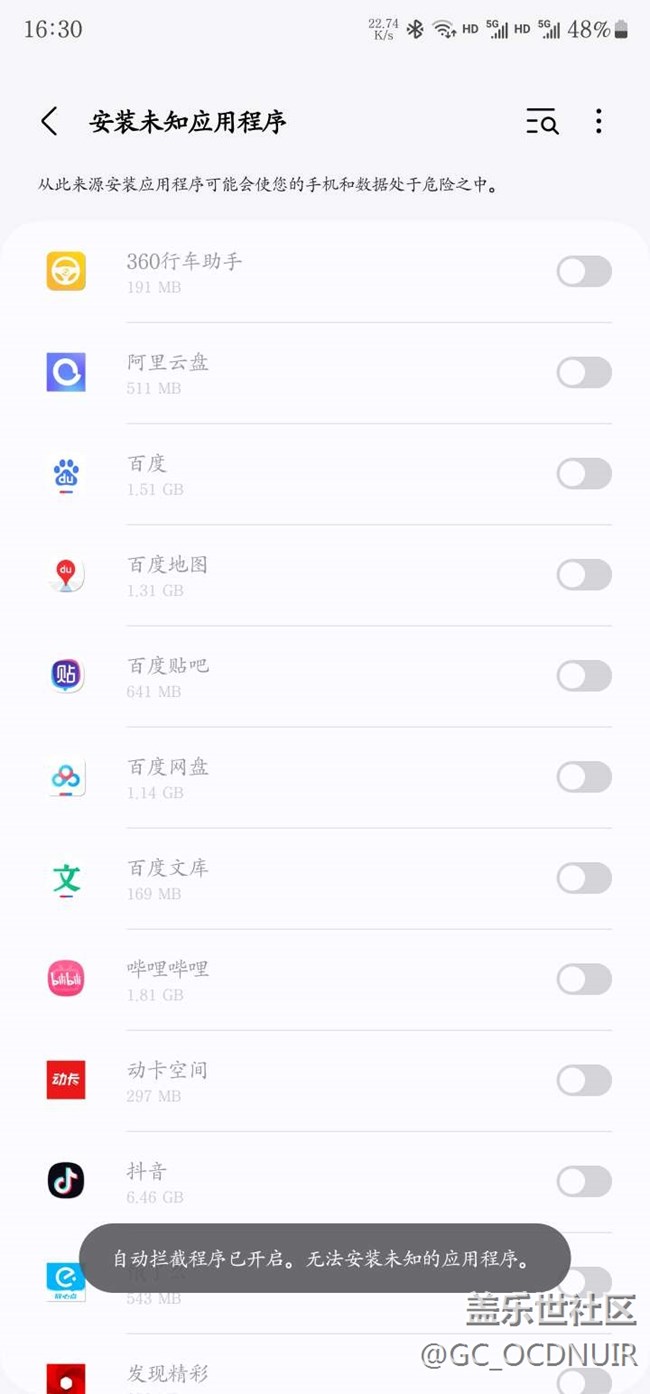This screenshot has width=650, height=1394.
Task: Toggle the 百度文库 switch
Action: point(584,877)
